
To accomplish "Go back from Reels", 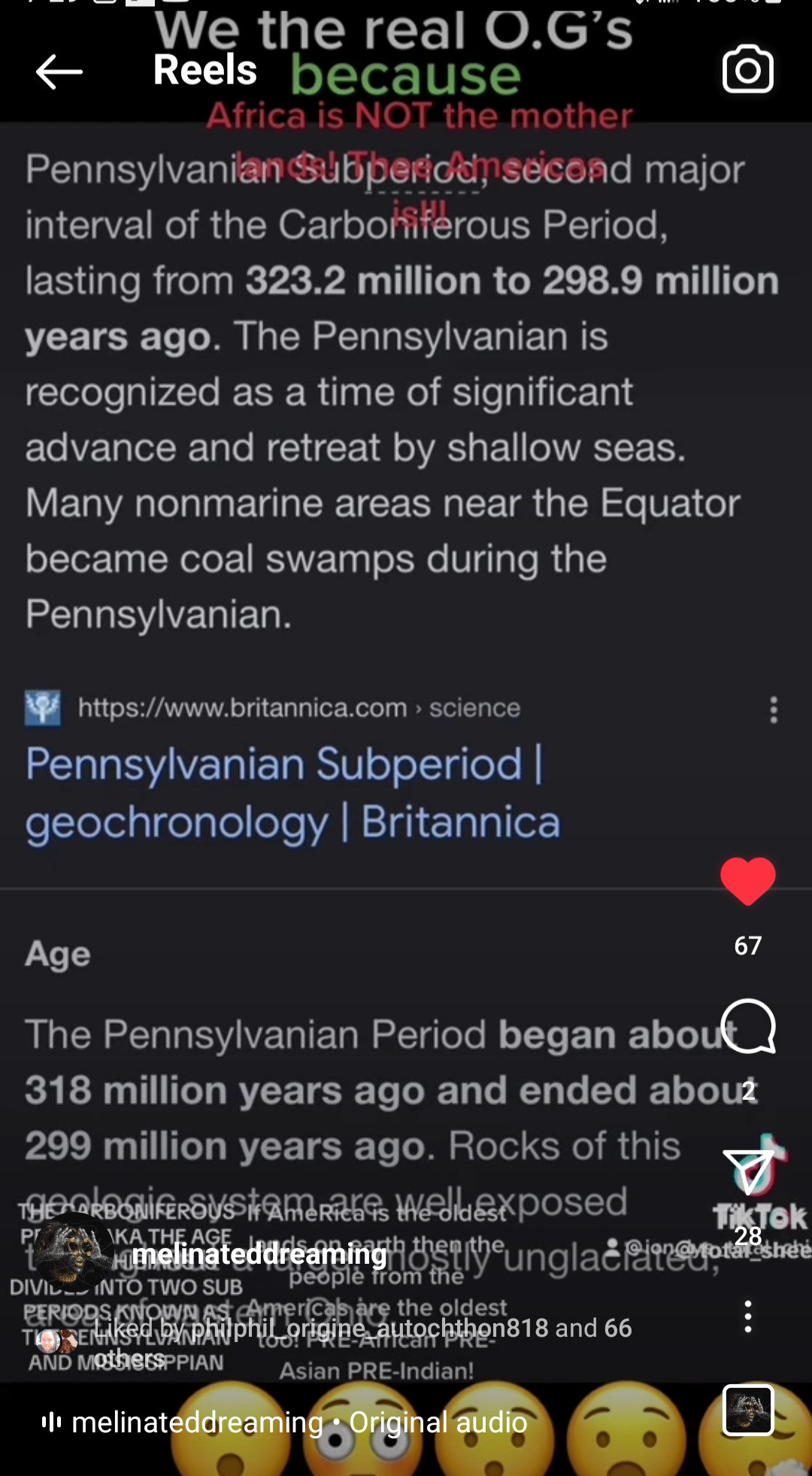I will click(x=59, y=71).
